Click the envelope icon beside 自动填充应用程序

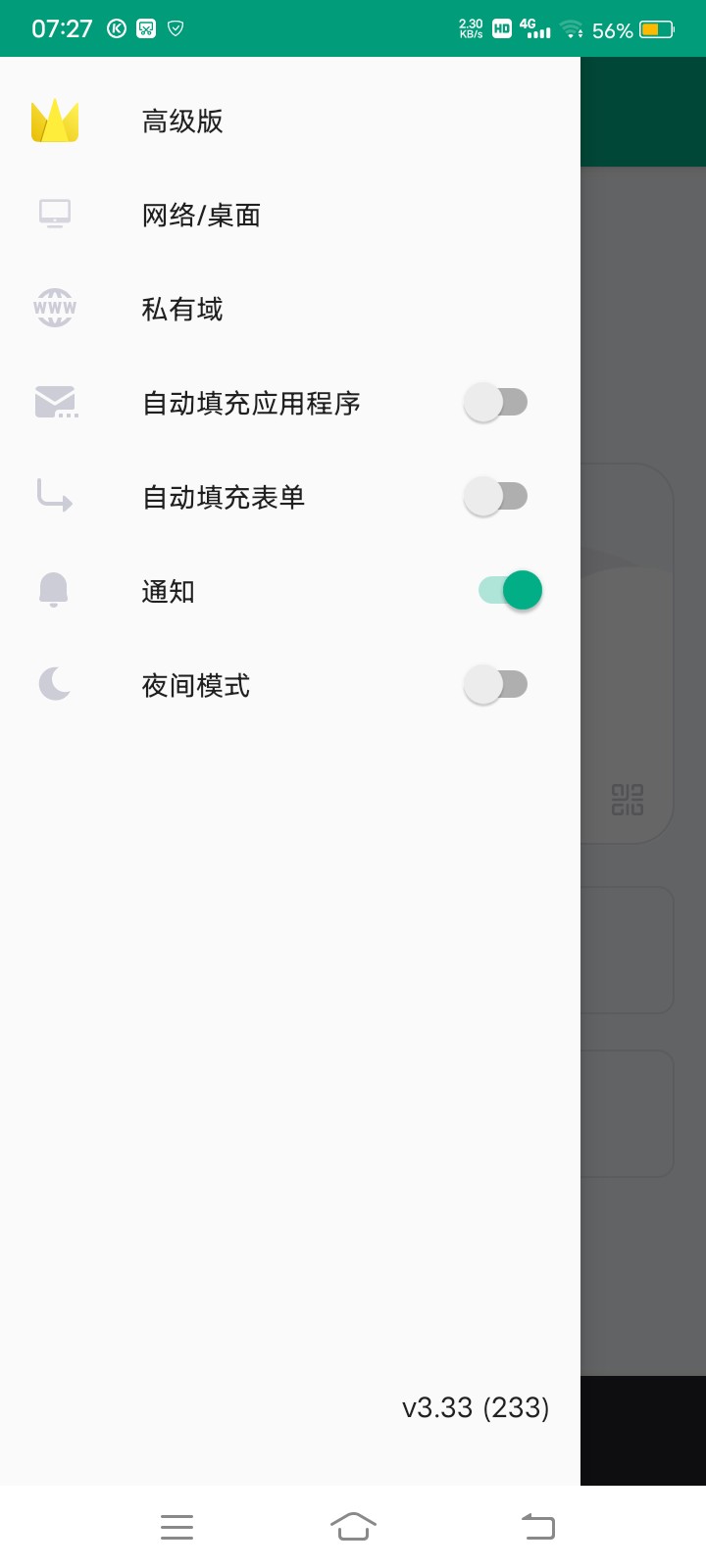[x=55, y=402]
